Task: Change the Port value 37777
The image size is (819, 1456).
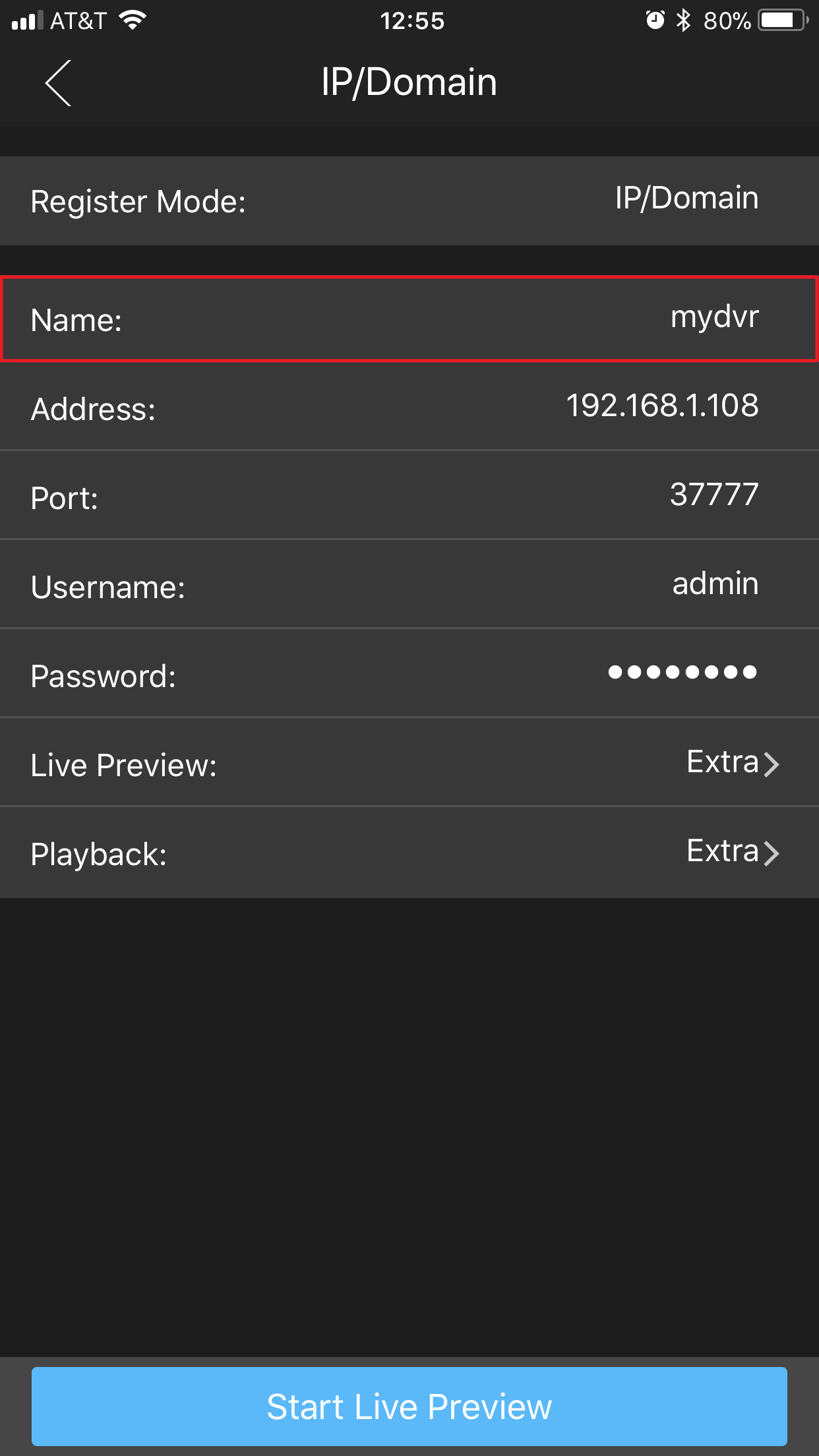Action: 409,495
